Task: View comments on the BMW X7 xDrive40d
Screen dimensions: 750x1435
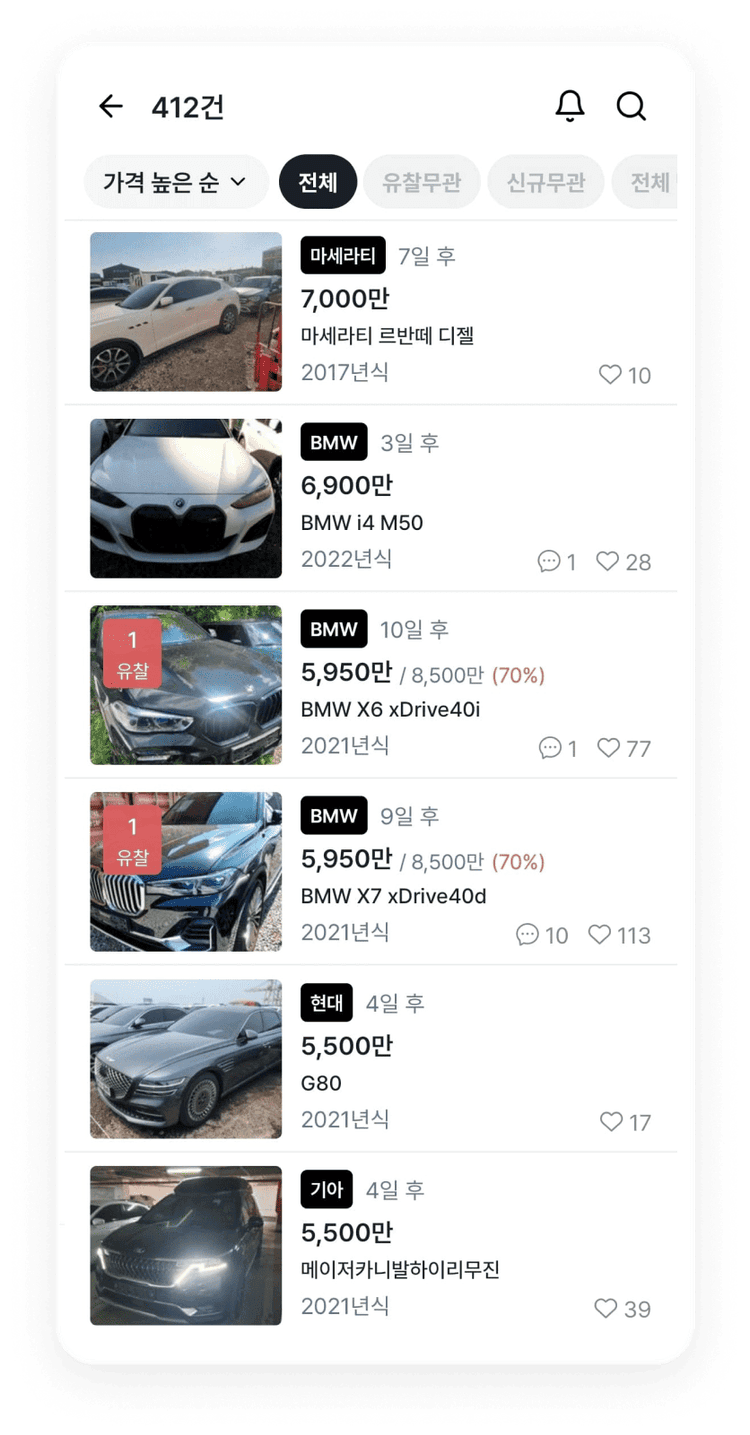Action: click(x=527, y=935)
